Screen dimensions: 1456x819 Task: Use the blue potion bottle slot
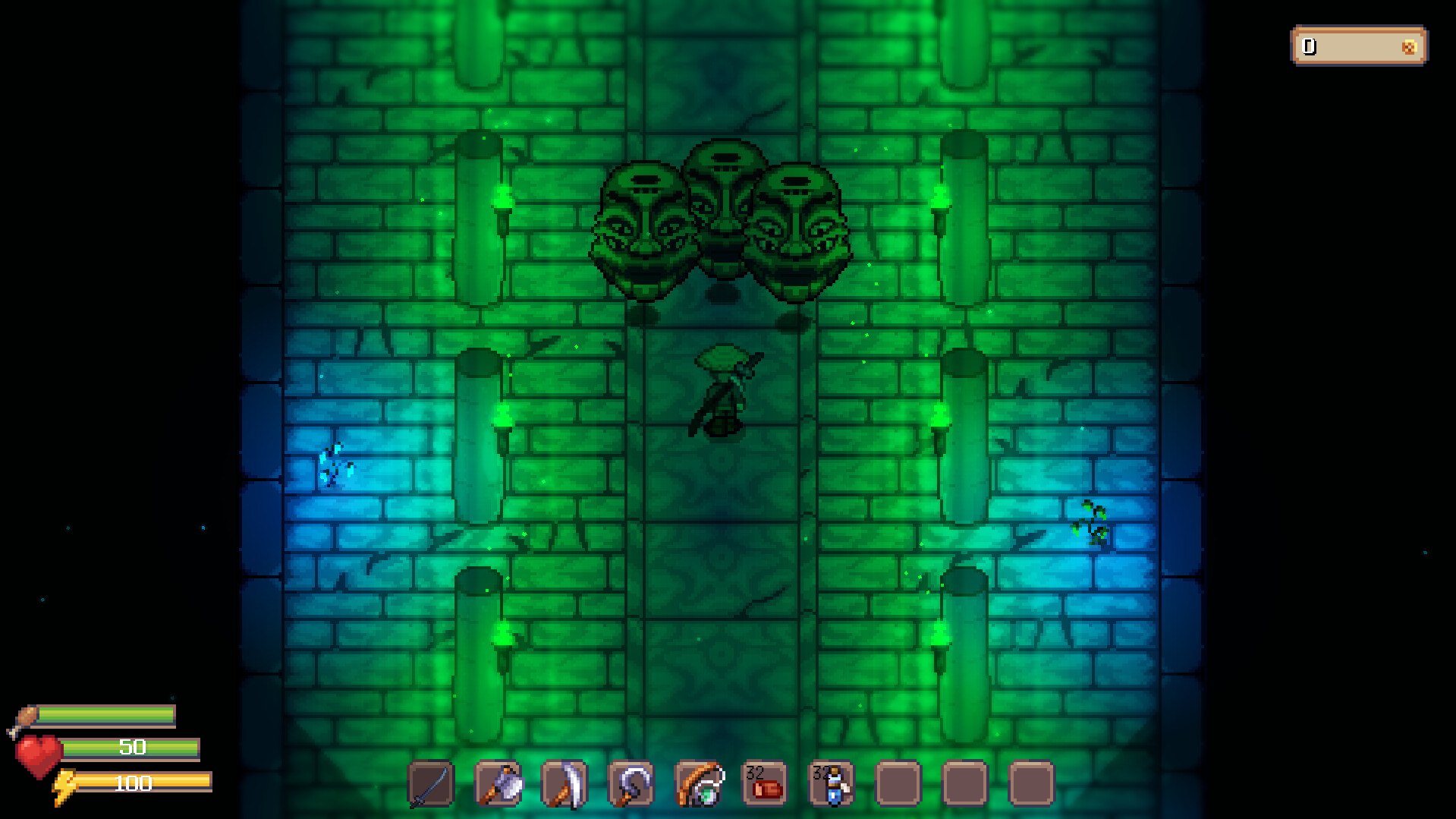(x=831, y=783)
